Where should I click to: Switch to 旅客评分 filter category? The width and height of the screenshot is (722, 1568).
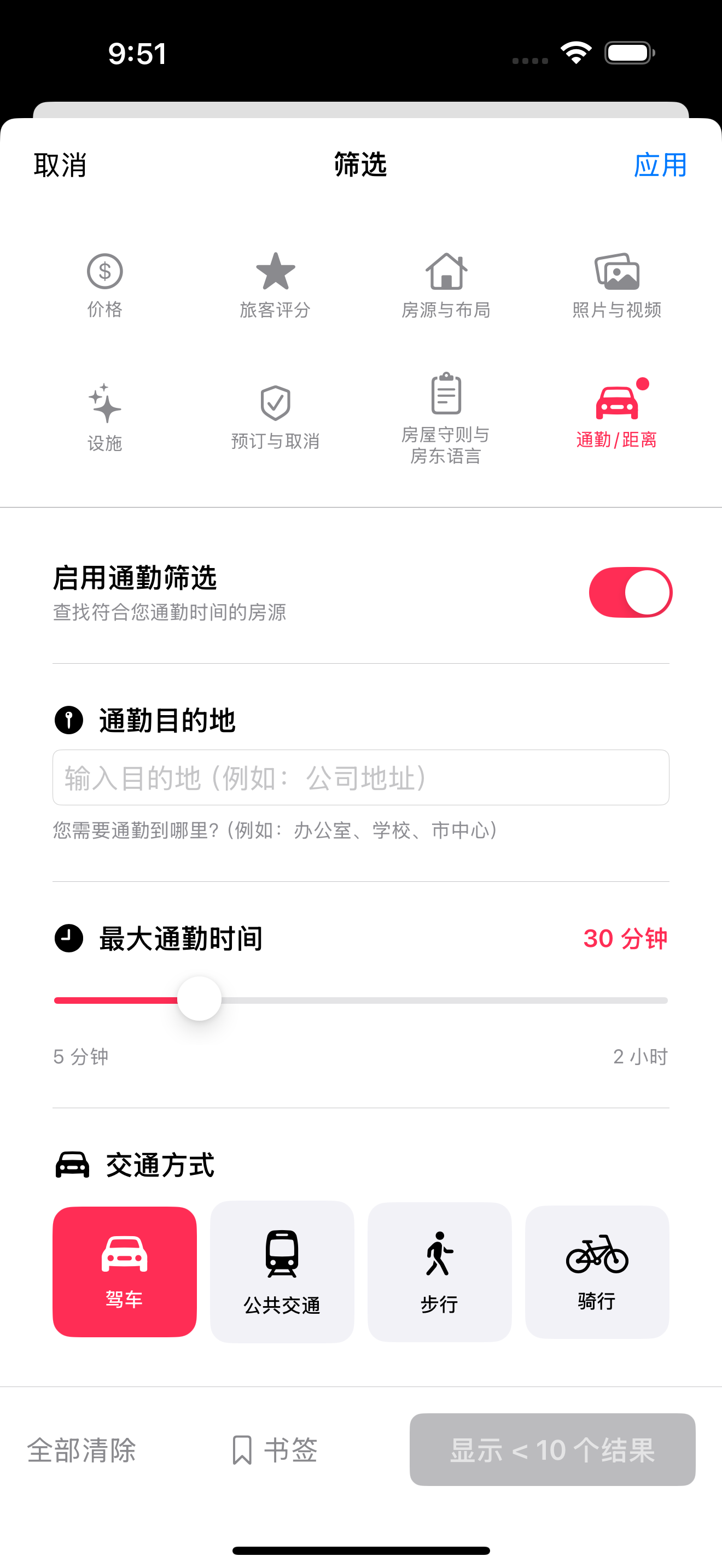pyautogui.click(x=275, y=285)
